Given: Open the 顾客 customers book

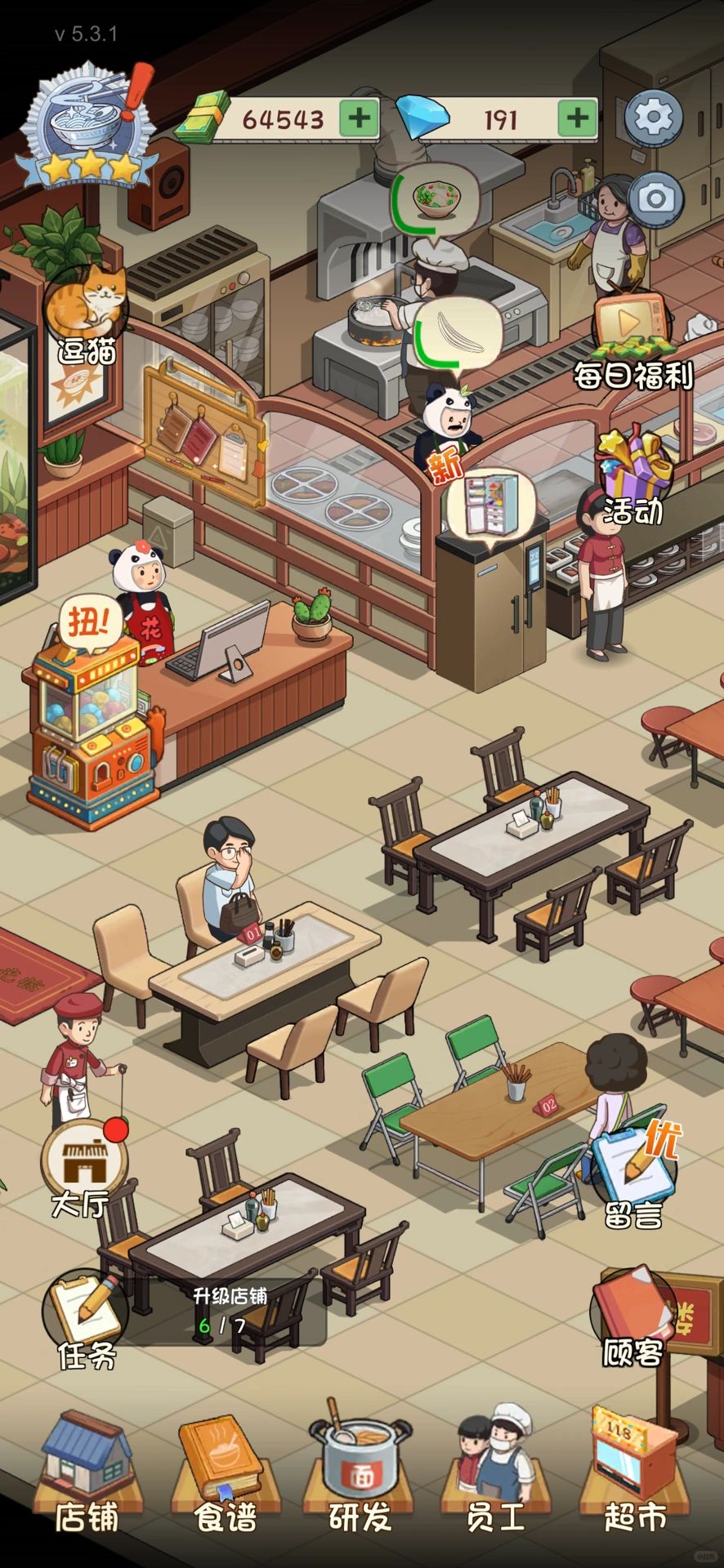Looking at the screenshot, I should tap(632, 1316).
